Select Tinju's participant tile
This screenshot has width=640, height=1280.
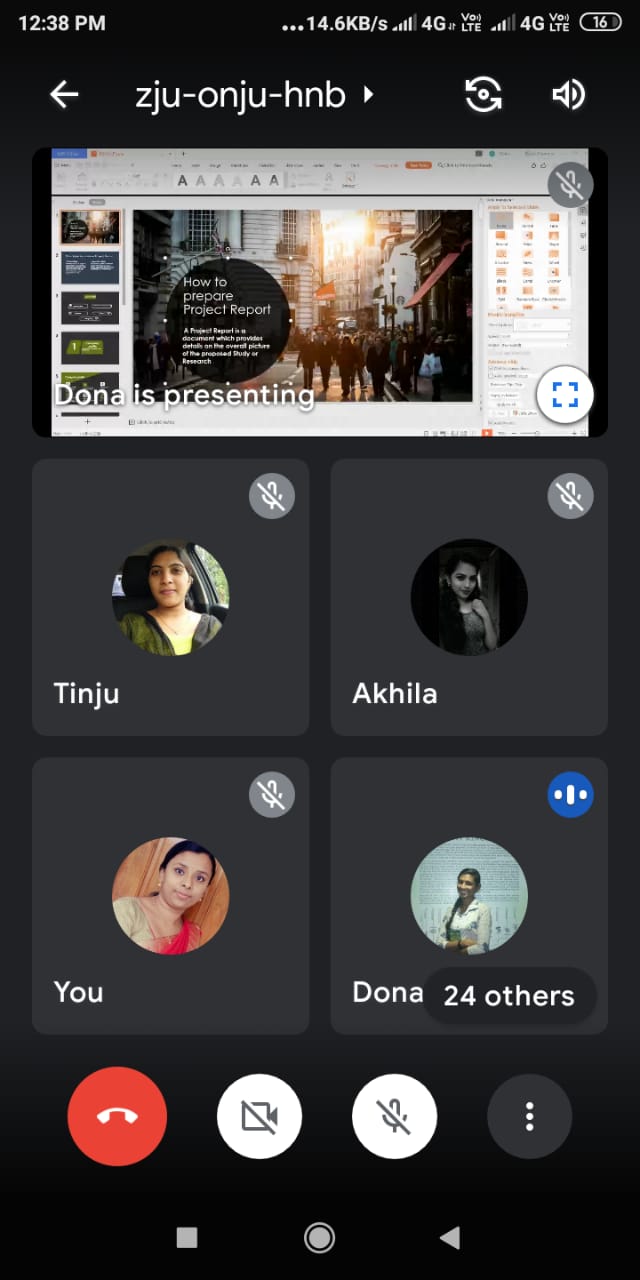pos(170,597)
